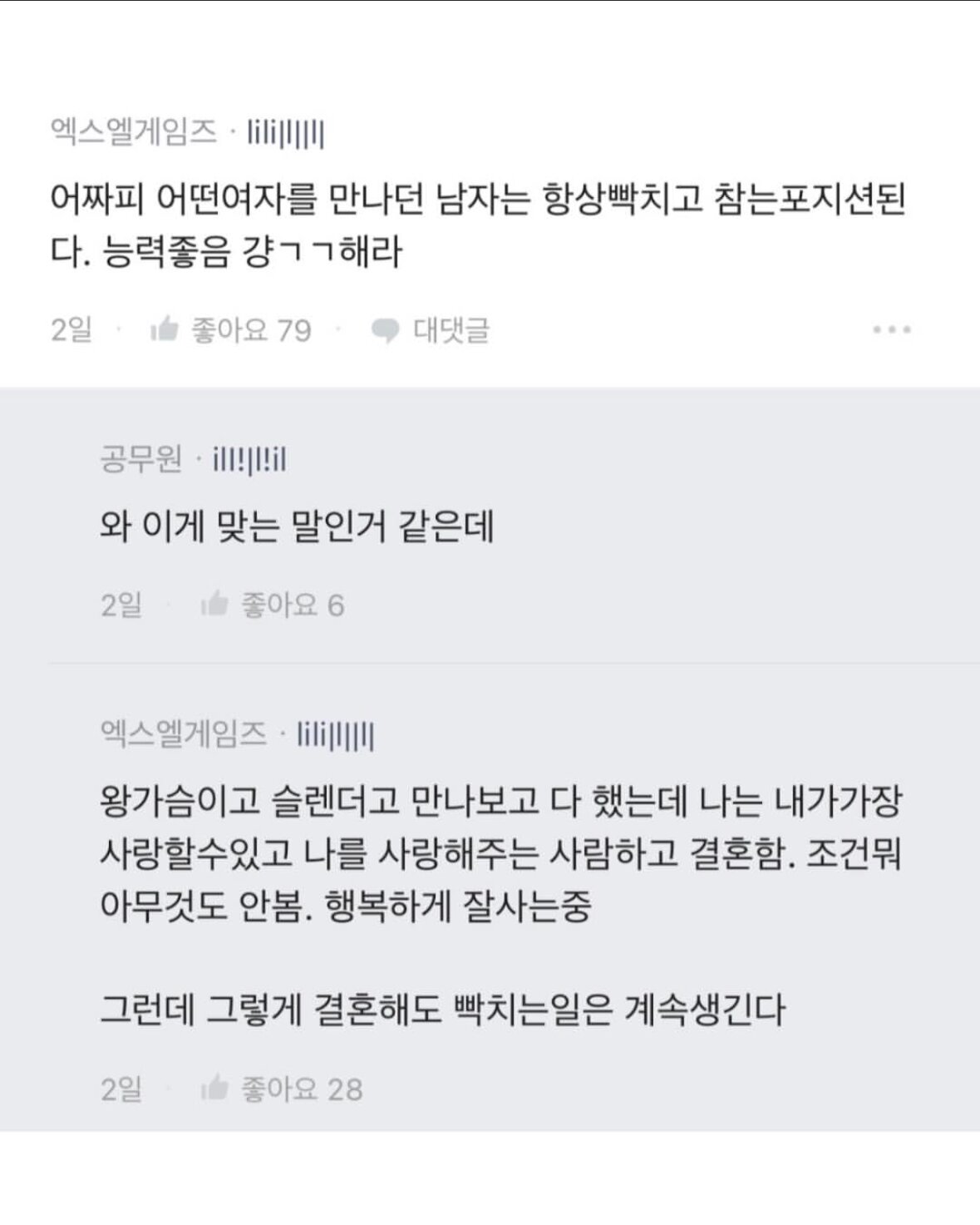Screen dimensions: 980x1225
Task: Open the three-dot menu on the top comment
Action: click(891, 330)
